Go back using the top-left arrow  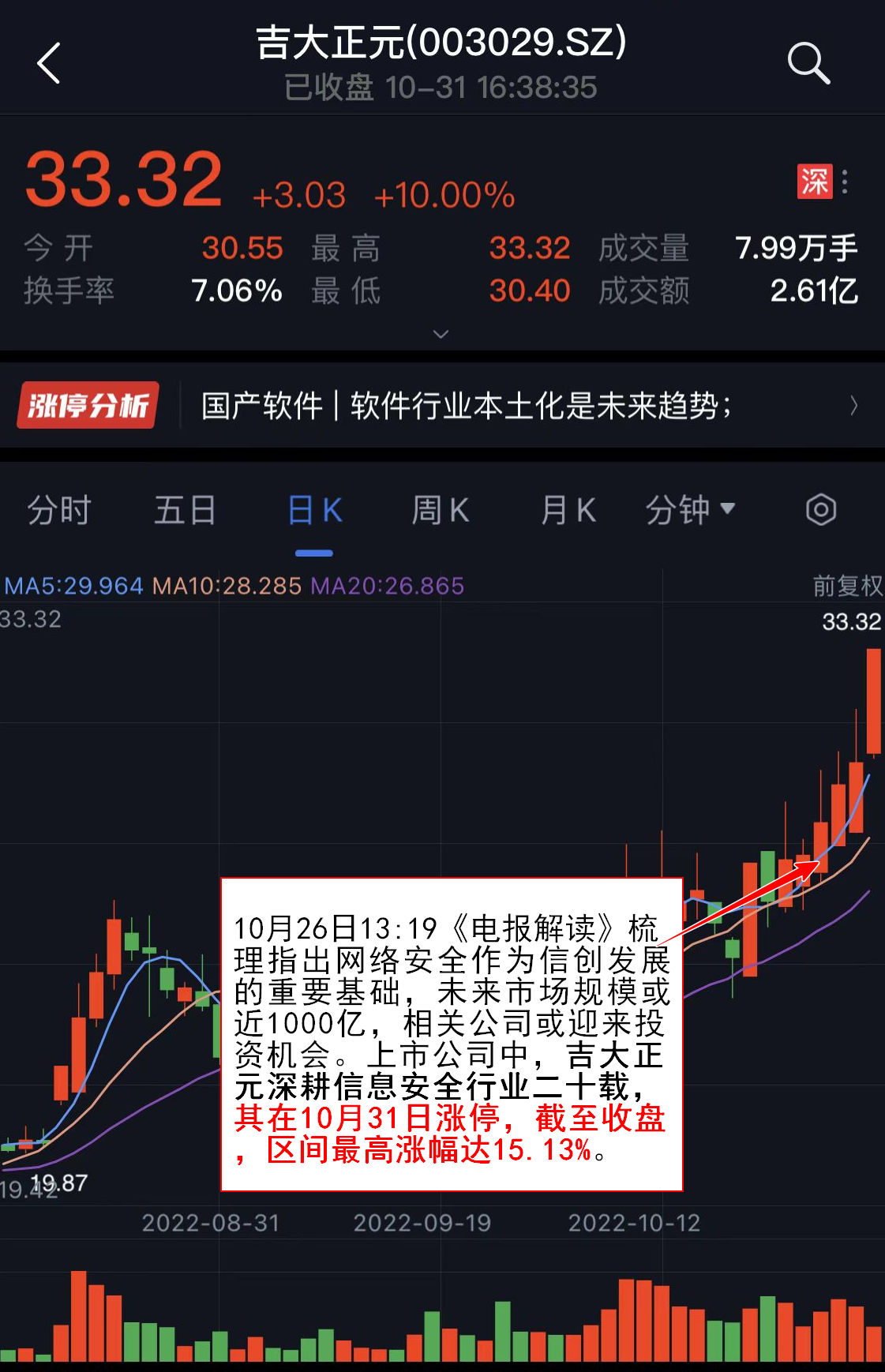(x=49, y=63)
